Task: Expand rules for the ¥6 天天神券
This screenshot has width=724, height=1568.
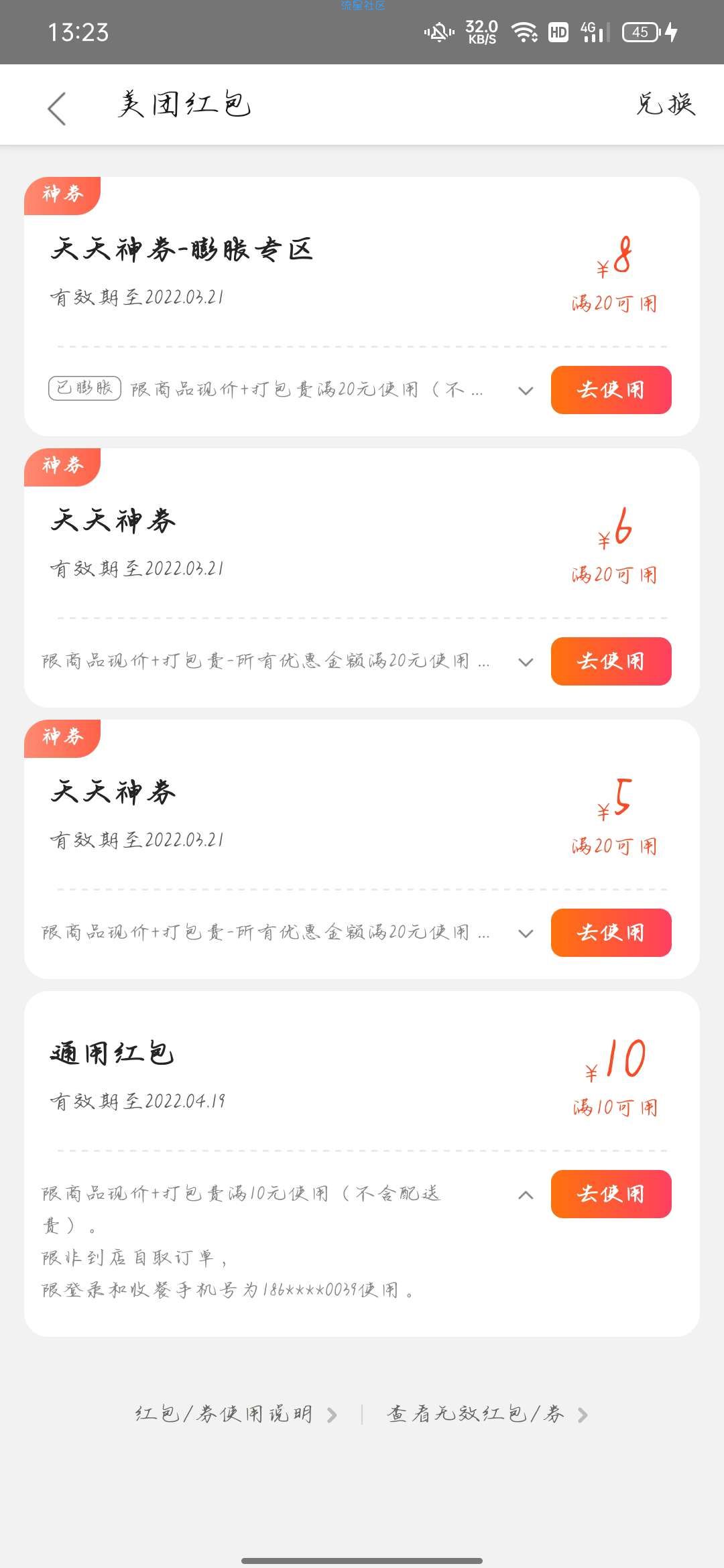Action: tap(526, 662)
